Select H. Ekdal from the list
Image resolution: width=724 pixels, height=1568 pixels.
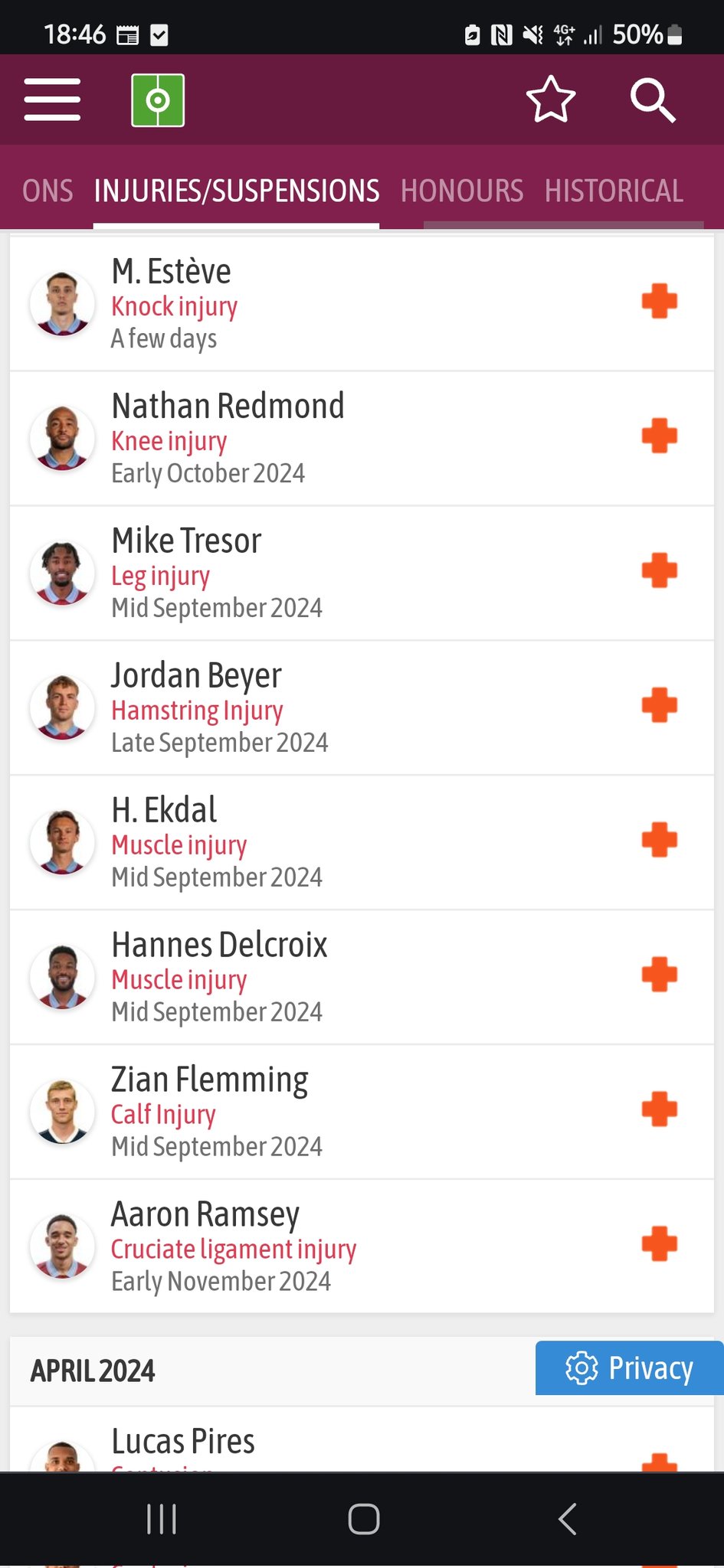(x=362, y=843)
